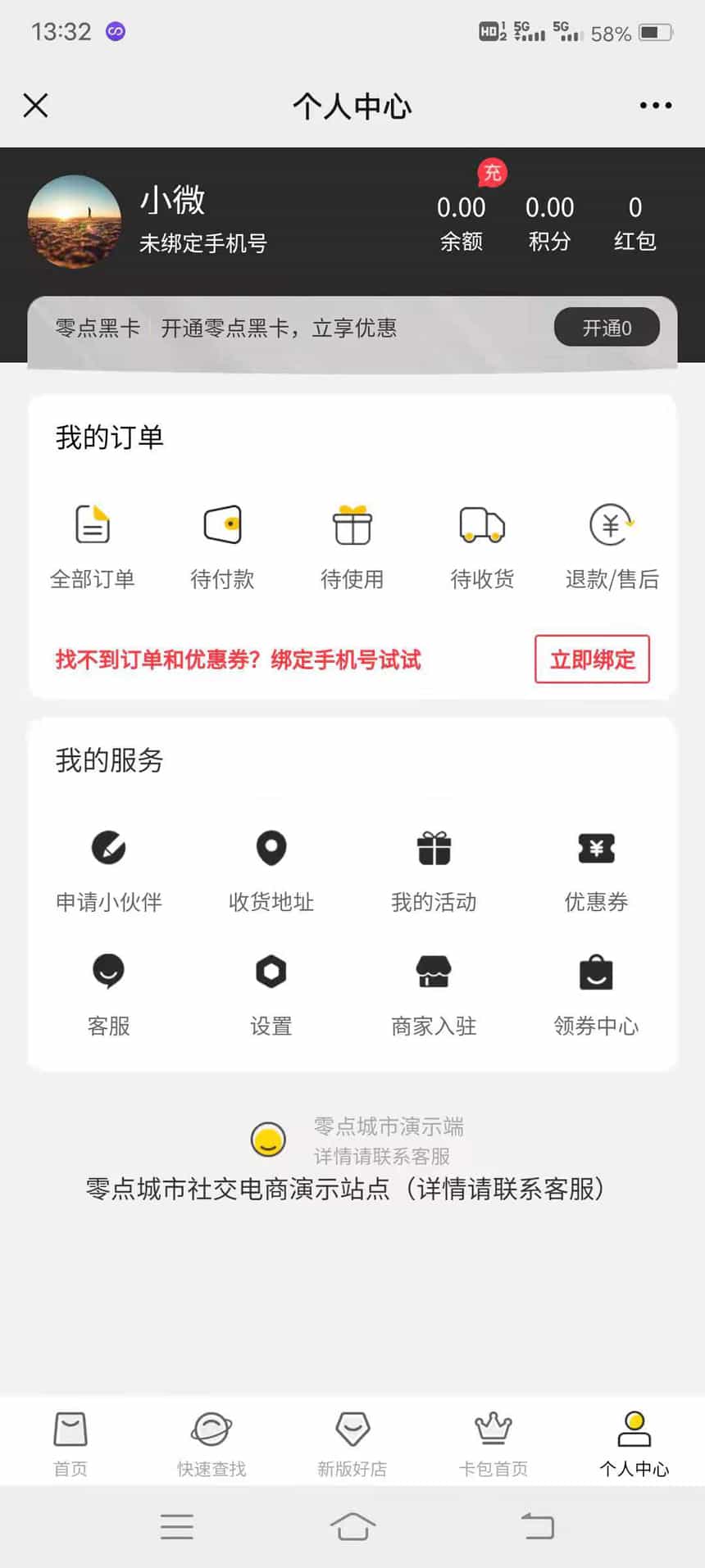The image size is (705, 1568).
Task: Switch to the 首页 home tab
Action: pos(70,1443)
